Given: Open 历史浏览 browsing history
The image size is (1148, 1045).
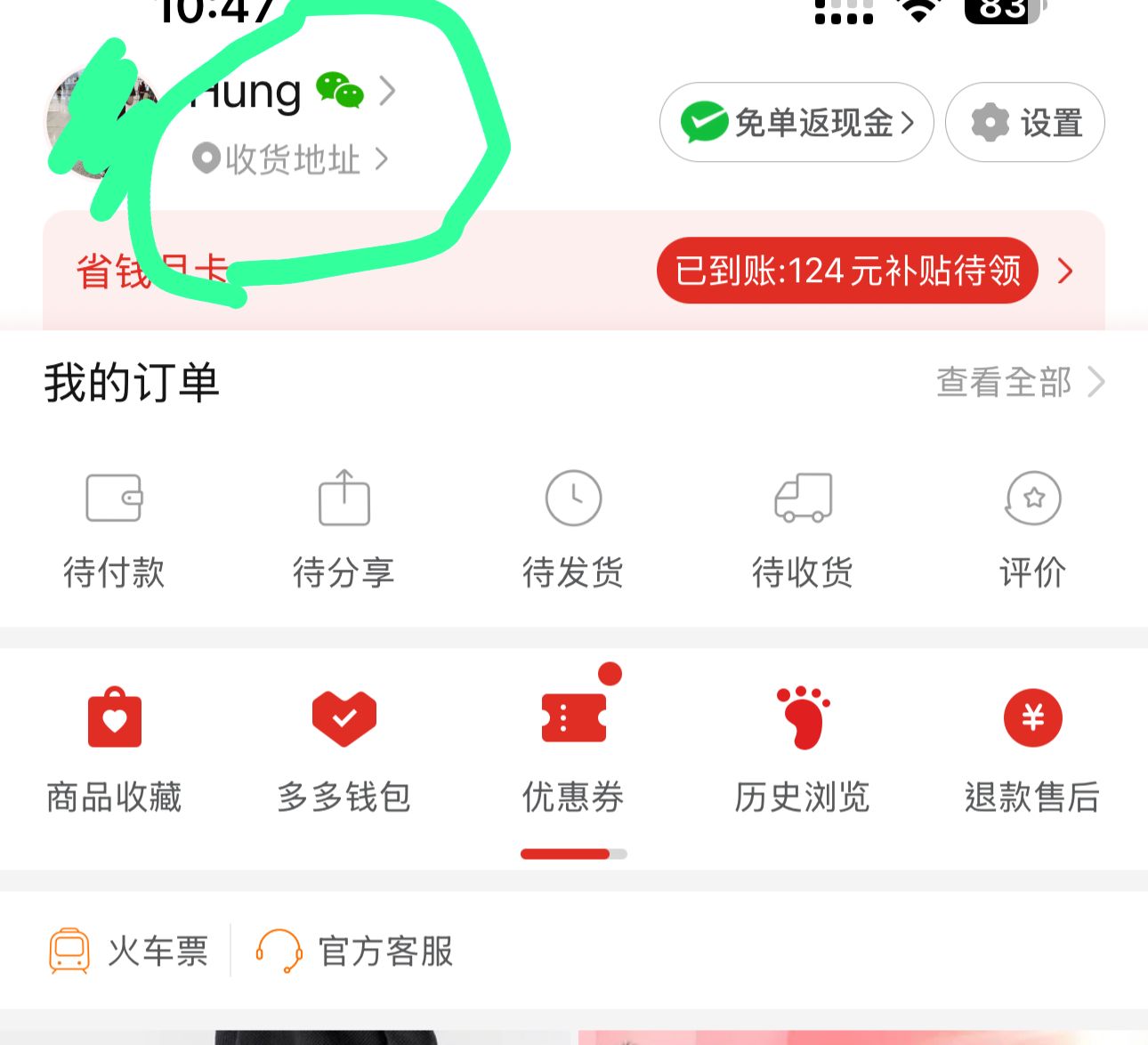Looking at the screenshot, I should 803,752.
